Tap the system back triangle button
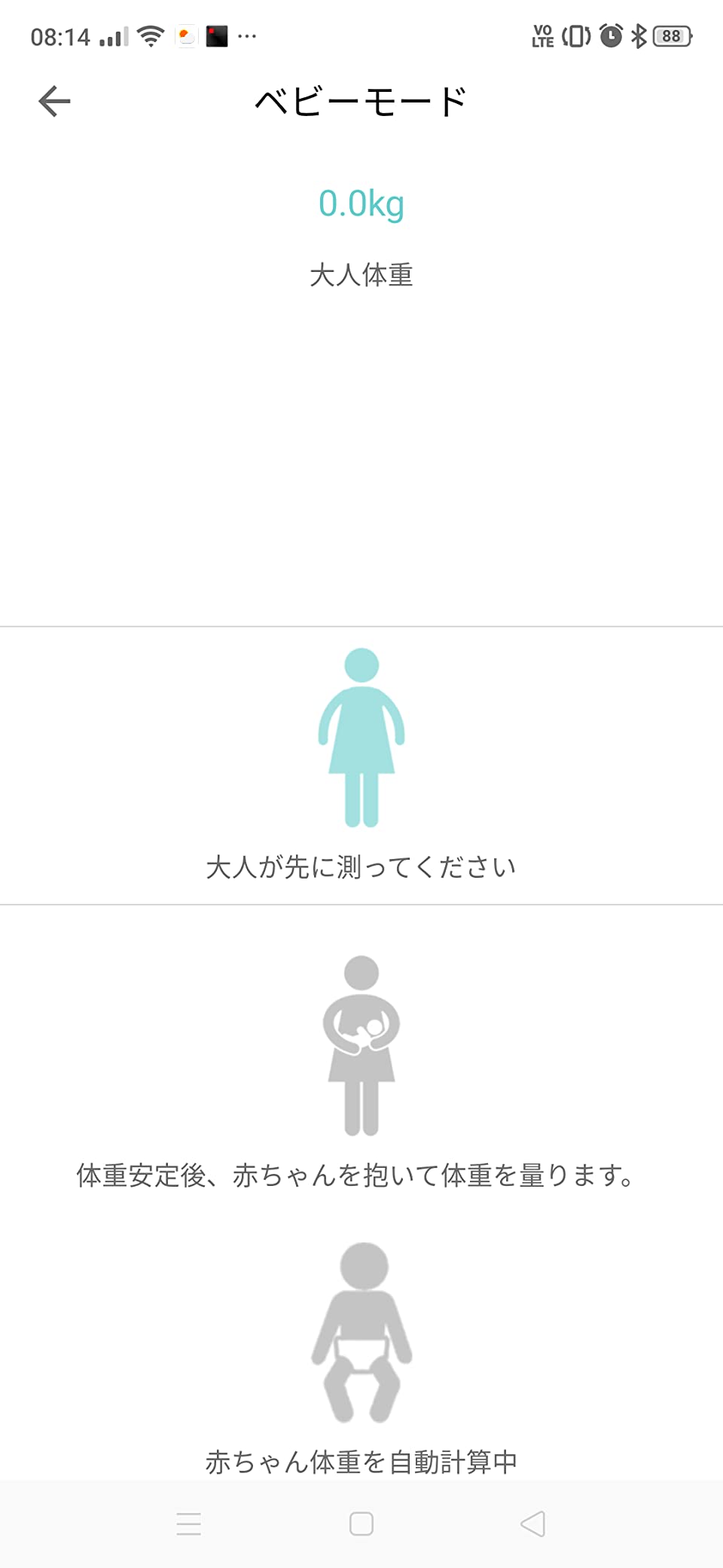The width and height of the screenshot is (723, 1568). click(532, 1524)
